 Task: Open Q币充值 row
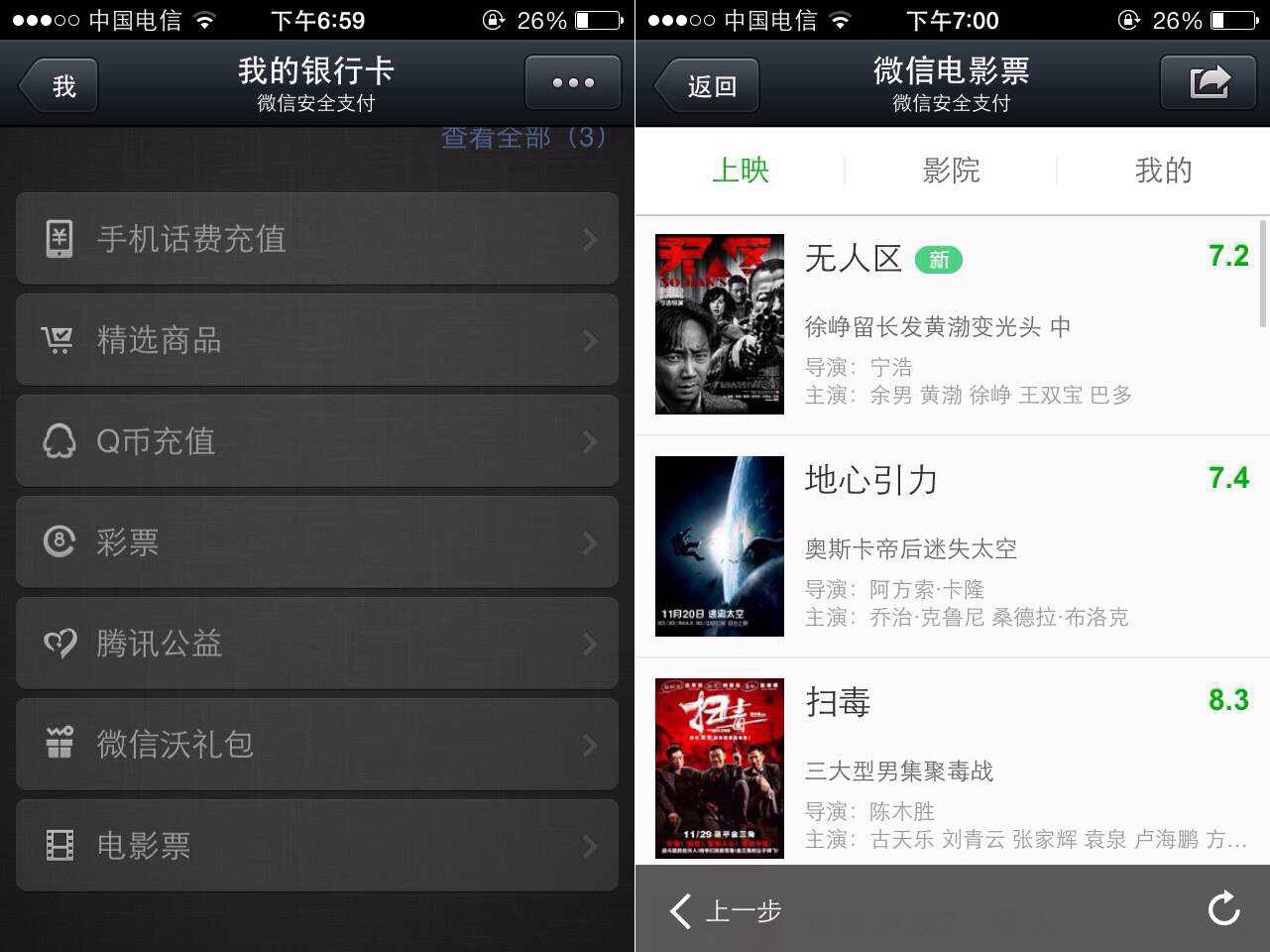[317, 441]
